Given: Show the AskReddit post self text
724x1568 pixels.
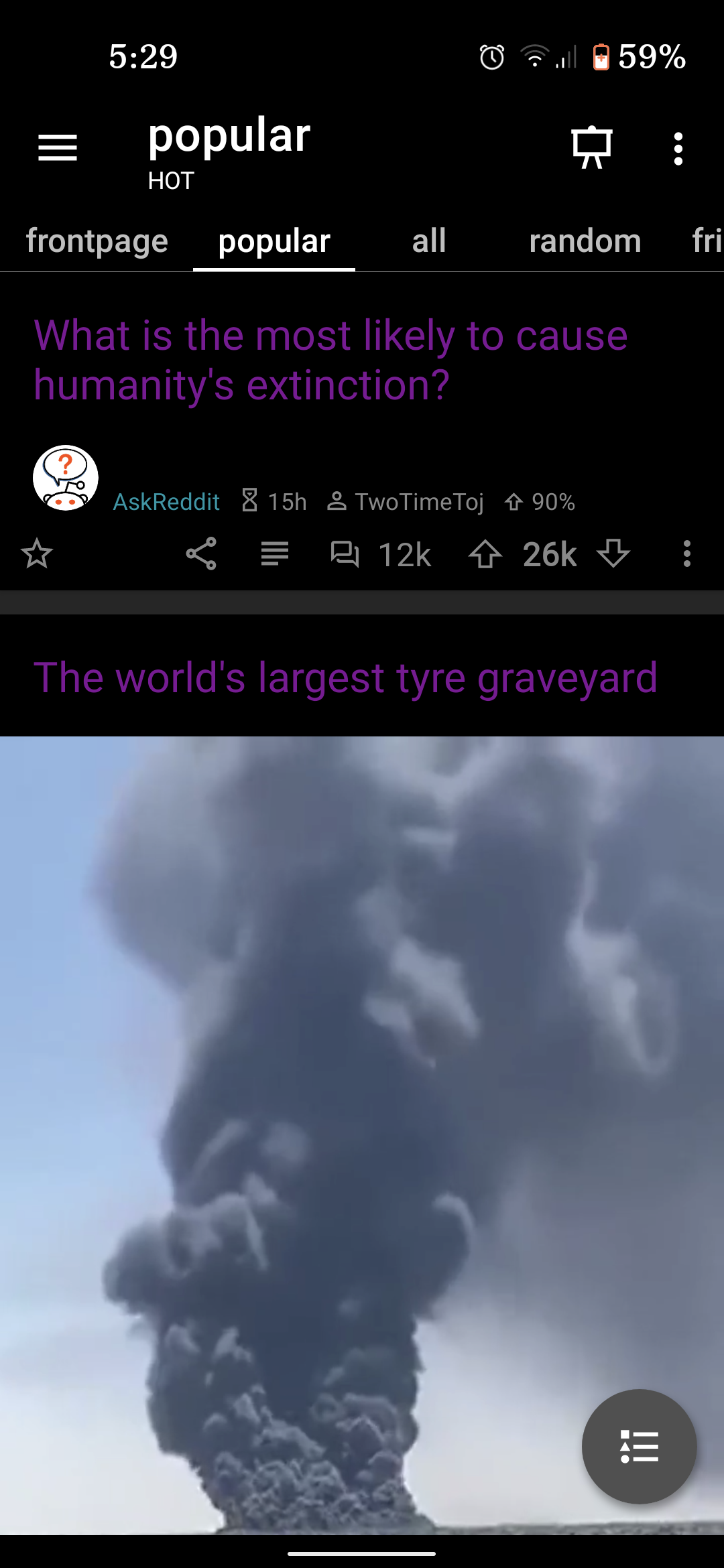Looking at the screenshot, I should tap(275, 554).
